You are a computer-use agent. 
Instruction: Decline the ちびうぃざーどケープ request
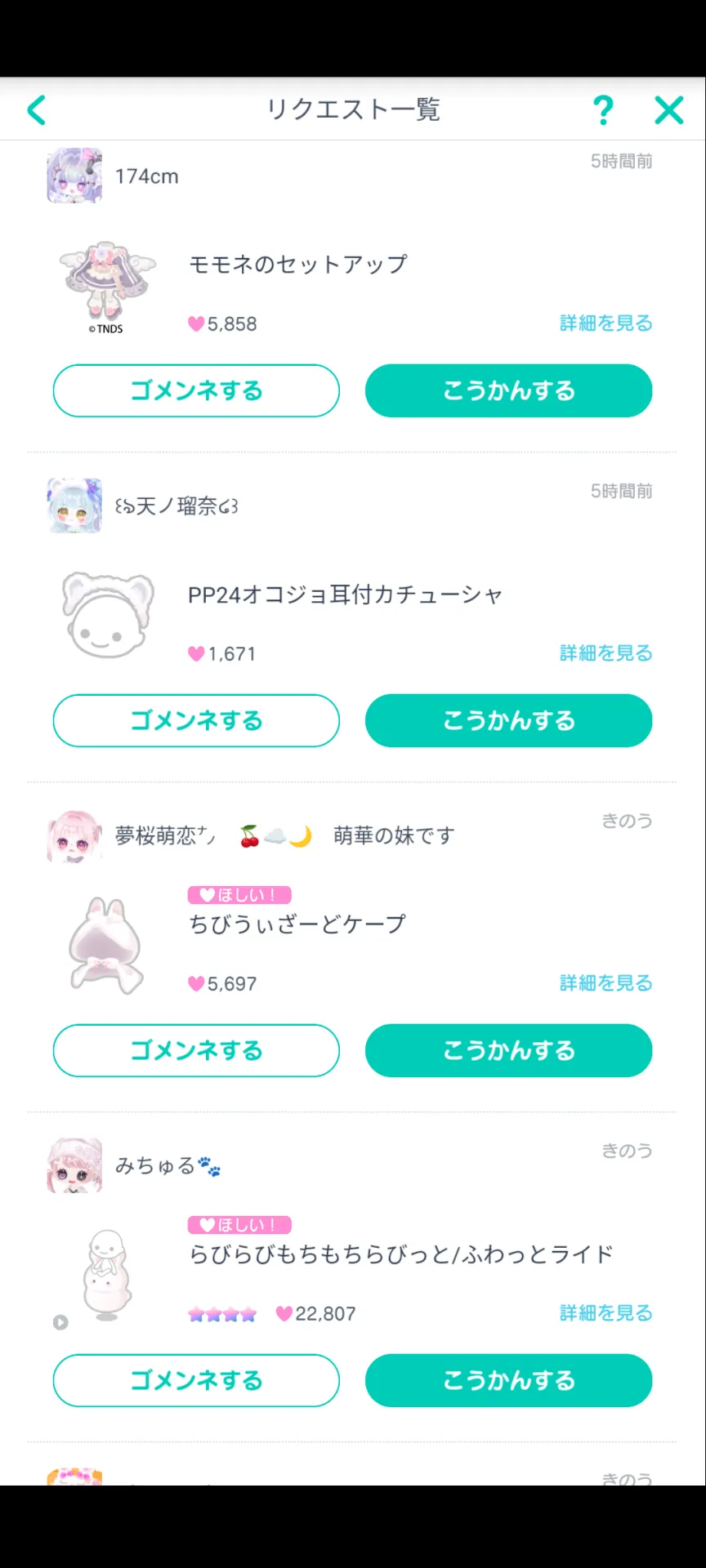(196, 1050)
